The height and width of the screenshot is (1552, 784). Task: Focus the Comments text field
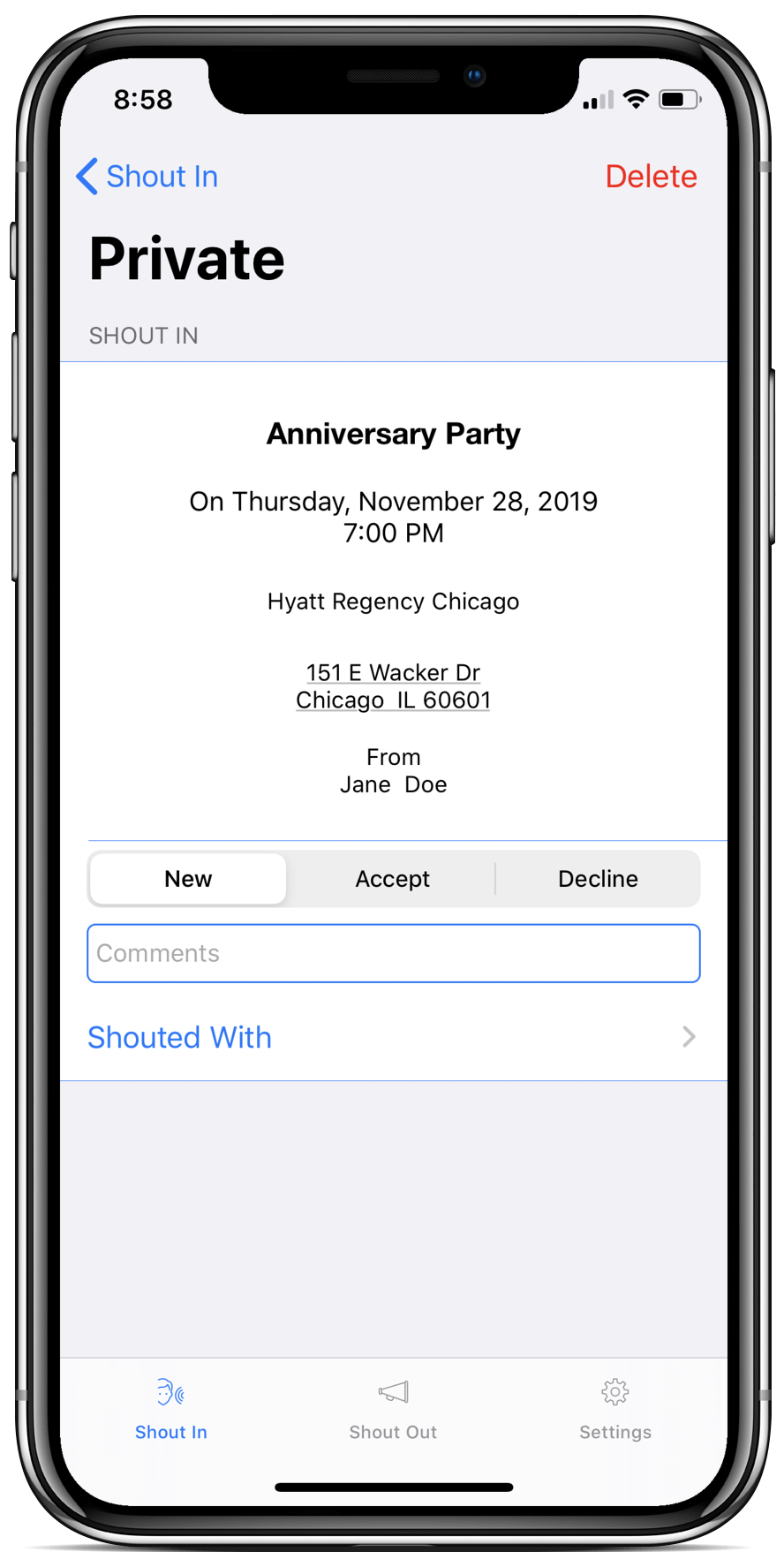pyautogui.click(x=393, y=953)
